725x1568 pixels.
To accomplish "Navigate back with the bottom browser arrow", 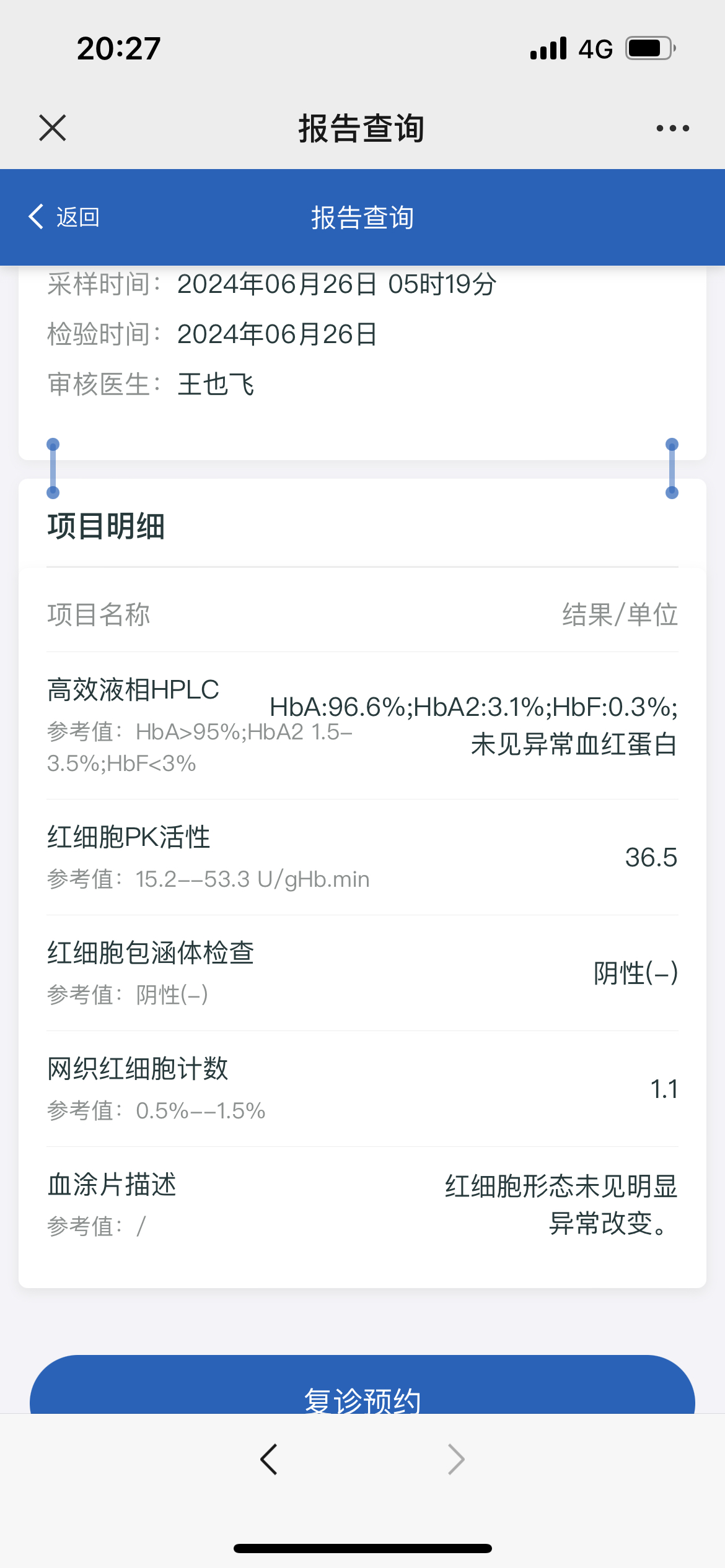I will (x=269, y=1460).
